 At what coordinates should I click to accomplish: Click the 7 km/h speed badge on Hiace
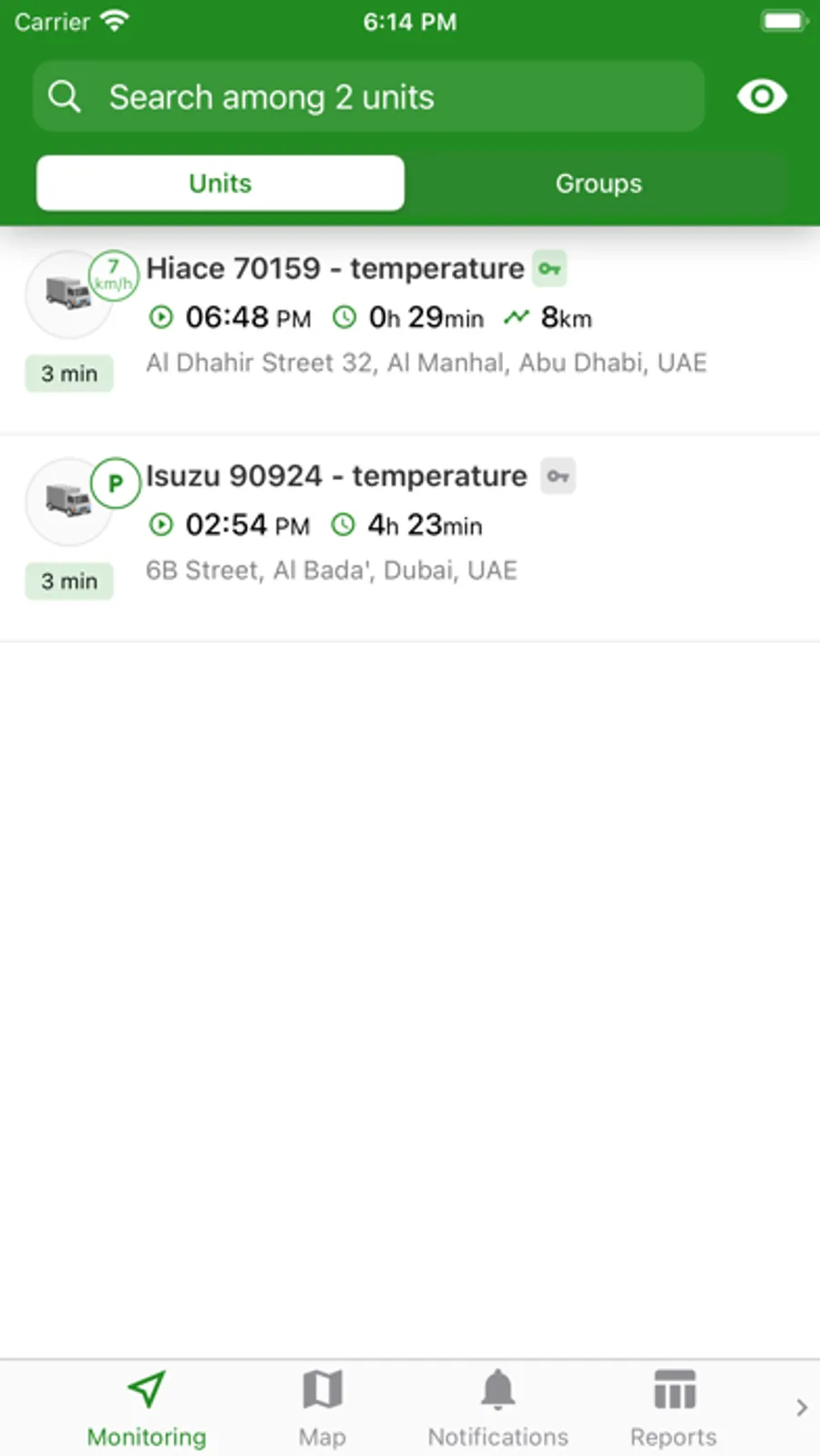pos(113,275)
